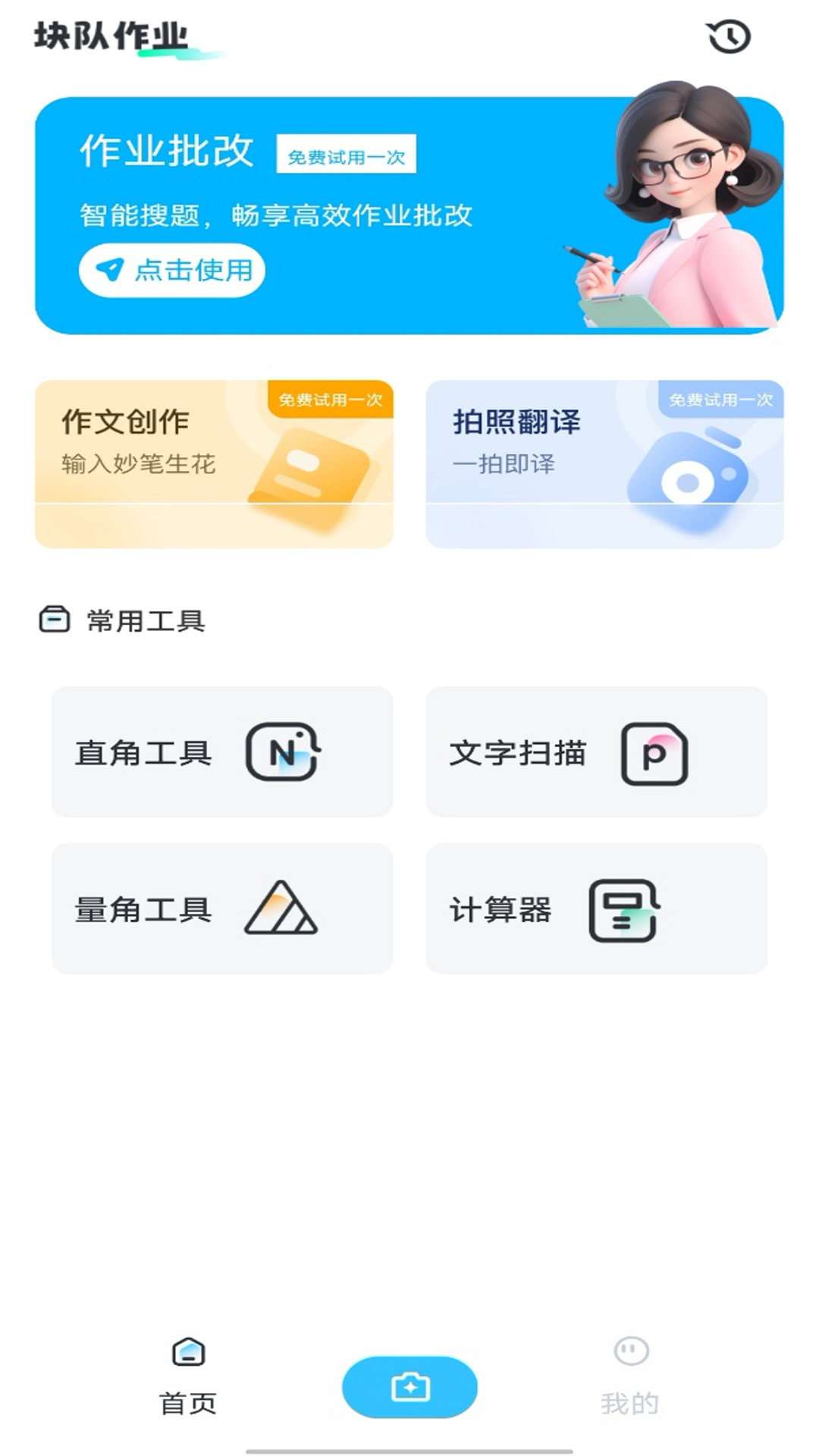819x1456 pixels.
Task: Tap the teacher illustration on the banner
Action: [667, 205]
